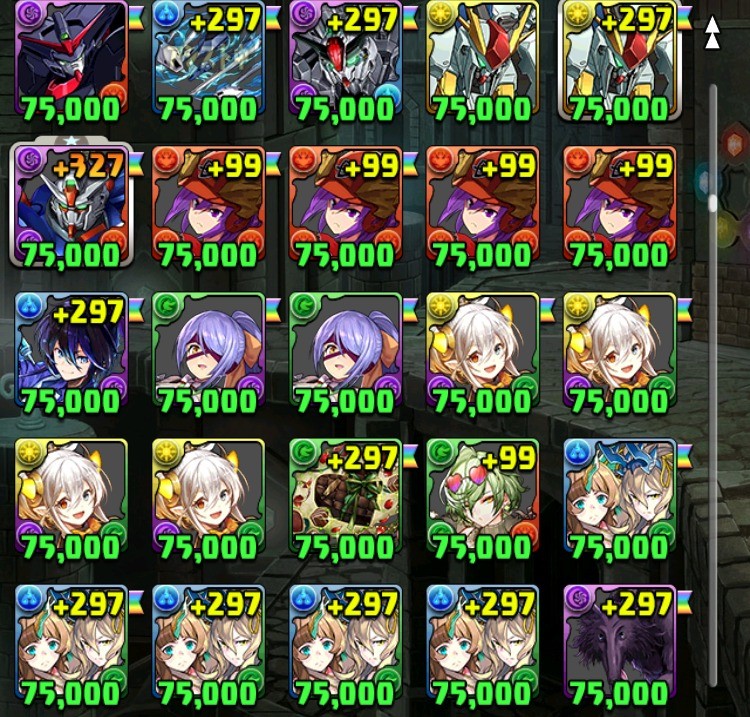Open the blue lightning card with +297
The width and height of the screenshot is (750, 717).
pos(209,60)
